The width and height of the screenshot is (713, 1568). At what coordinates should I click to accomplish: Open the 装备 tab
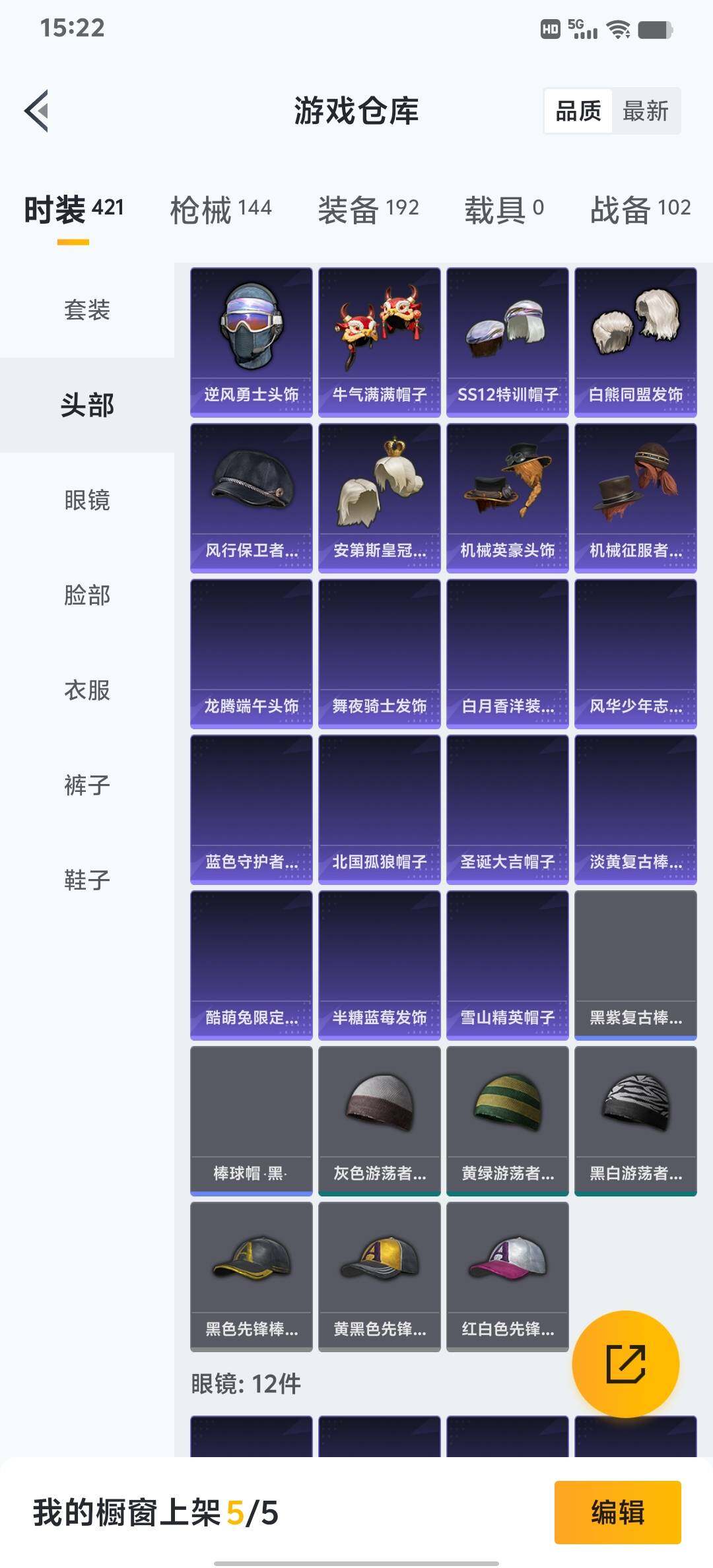[x=368, y=210]
